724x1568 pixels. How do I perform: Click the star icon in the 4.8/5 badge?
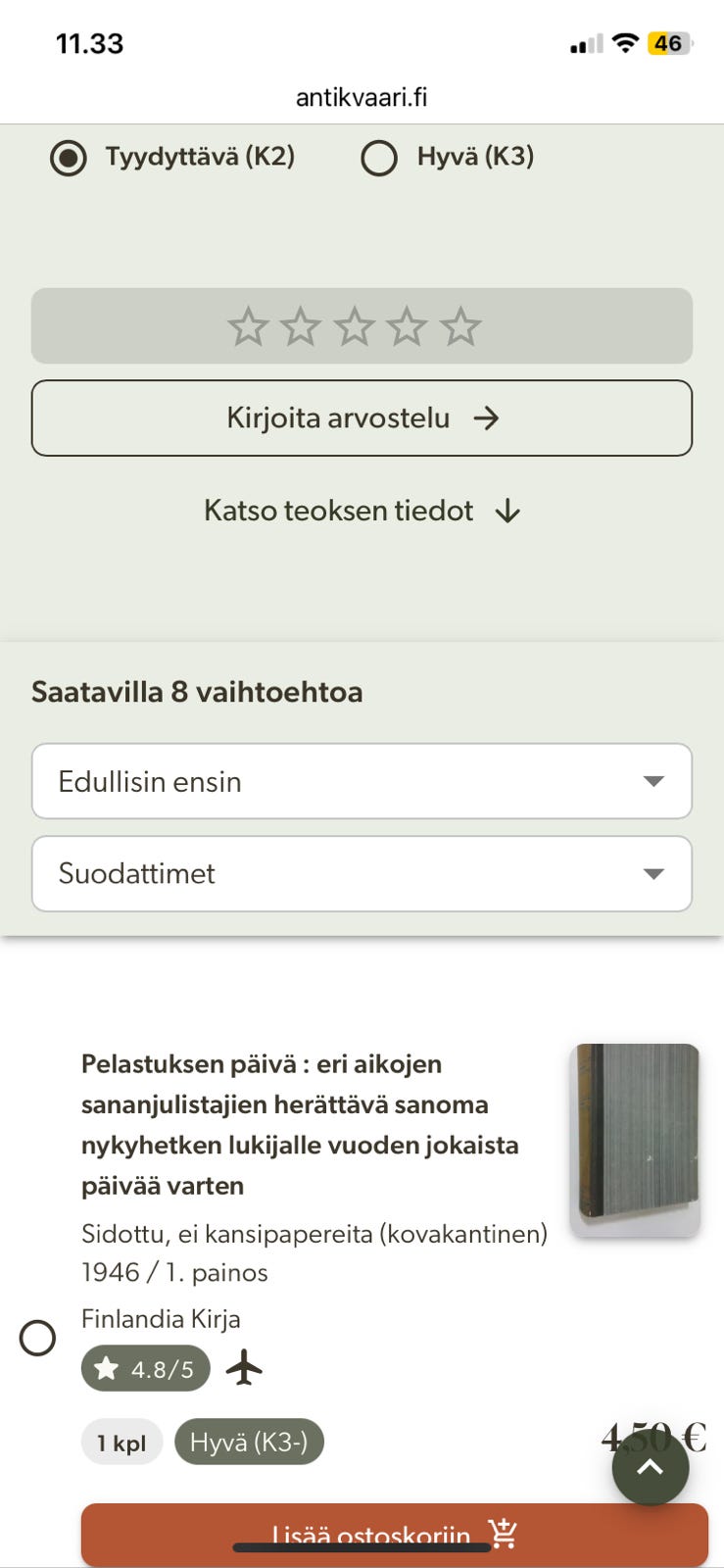pyautogui.click(x=106, y=1368)
